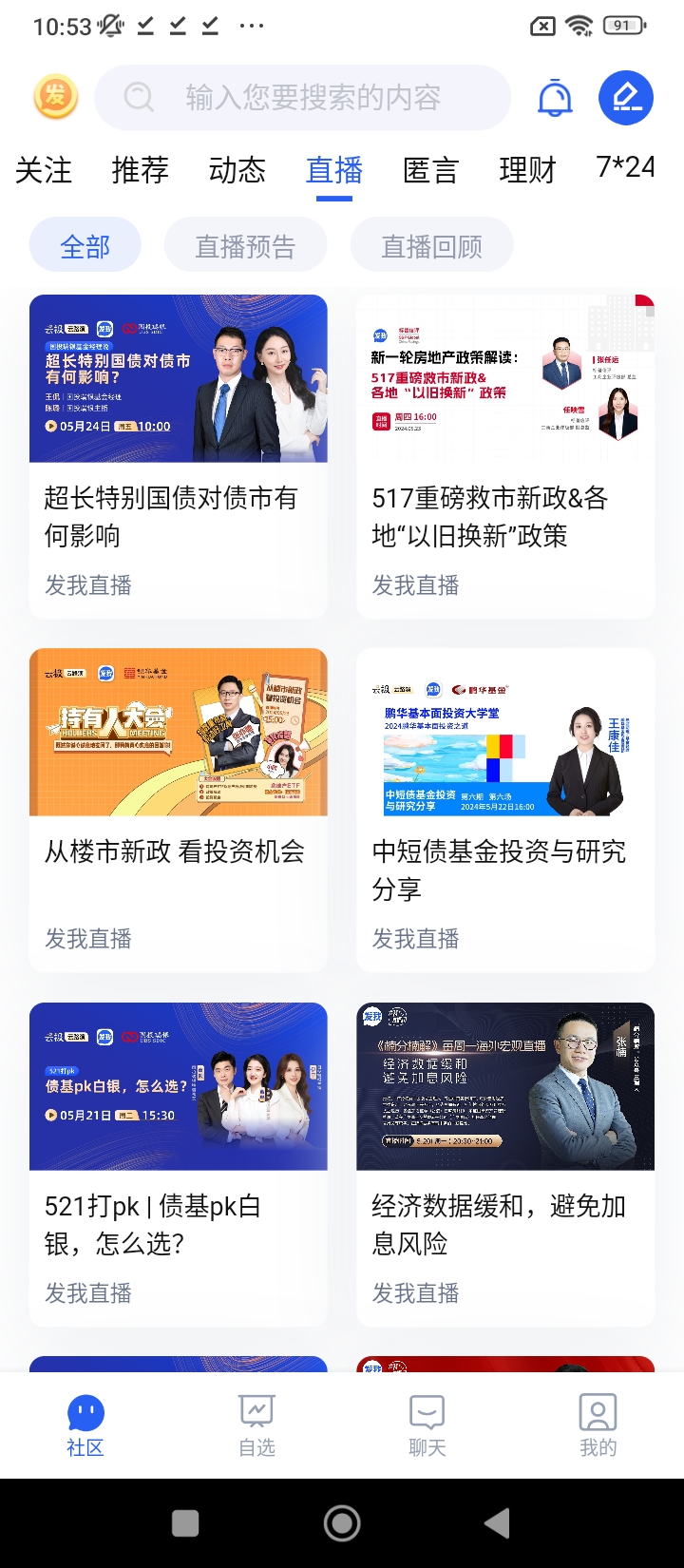Open the notifications bell
This screenshot has height=1568, width=684.
[555, 98]
